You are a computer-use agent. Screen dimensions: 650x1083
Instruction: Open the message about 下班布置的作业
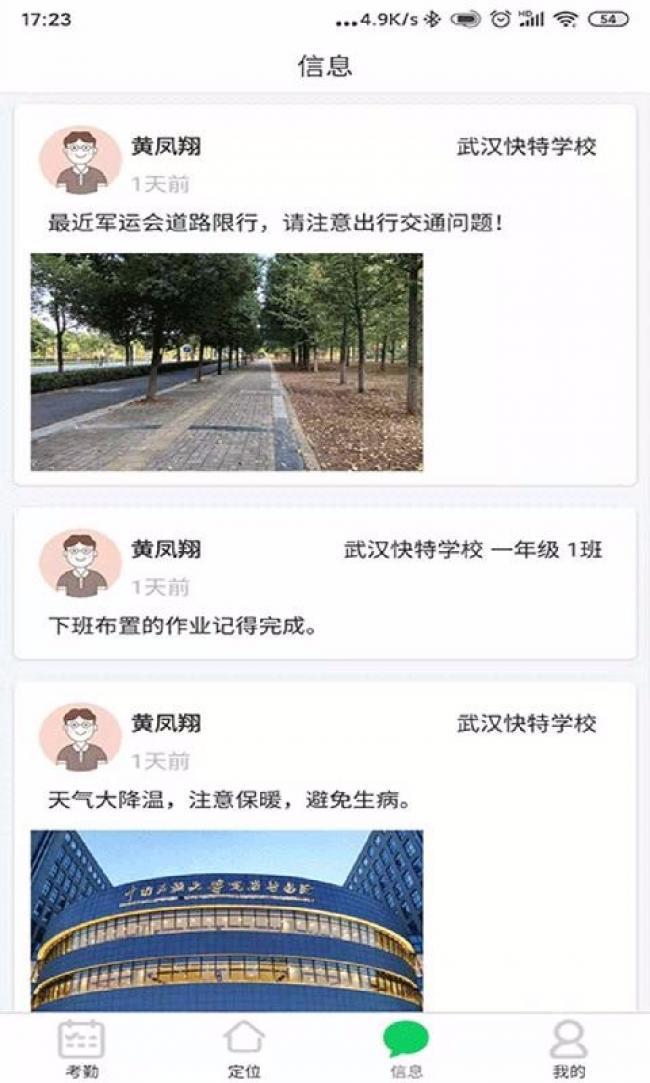pos(325,584)
